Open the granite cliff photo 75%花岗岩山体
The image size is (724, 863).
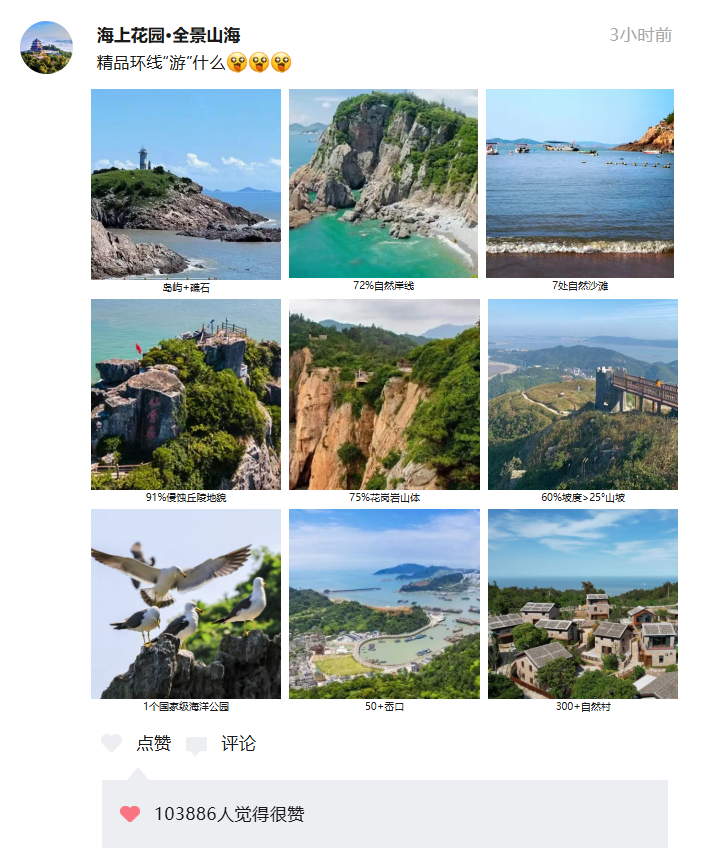383,394
